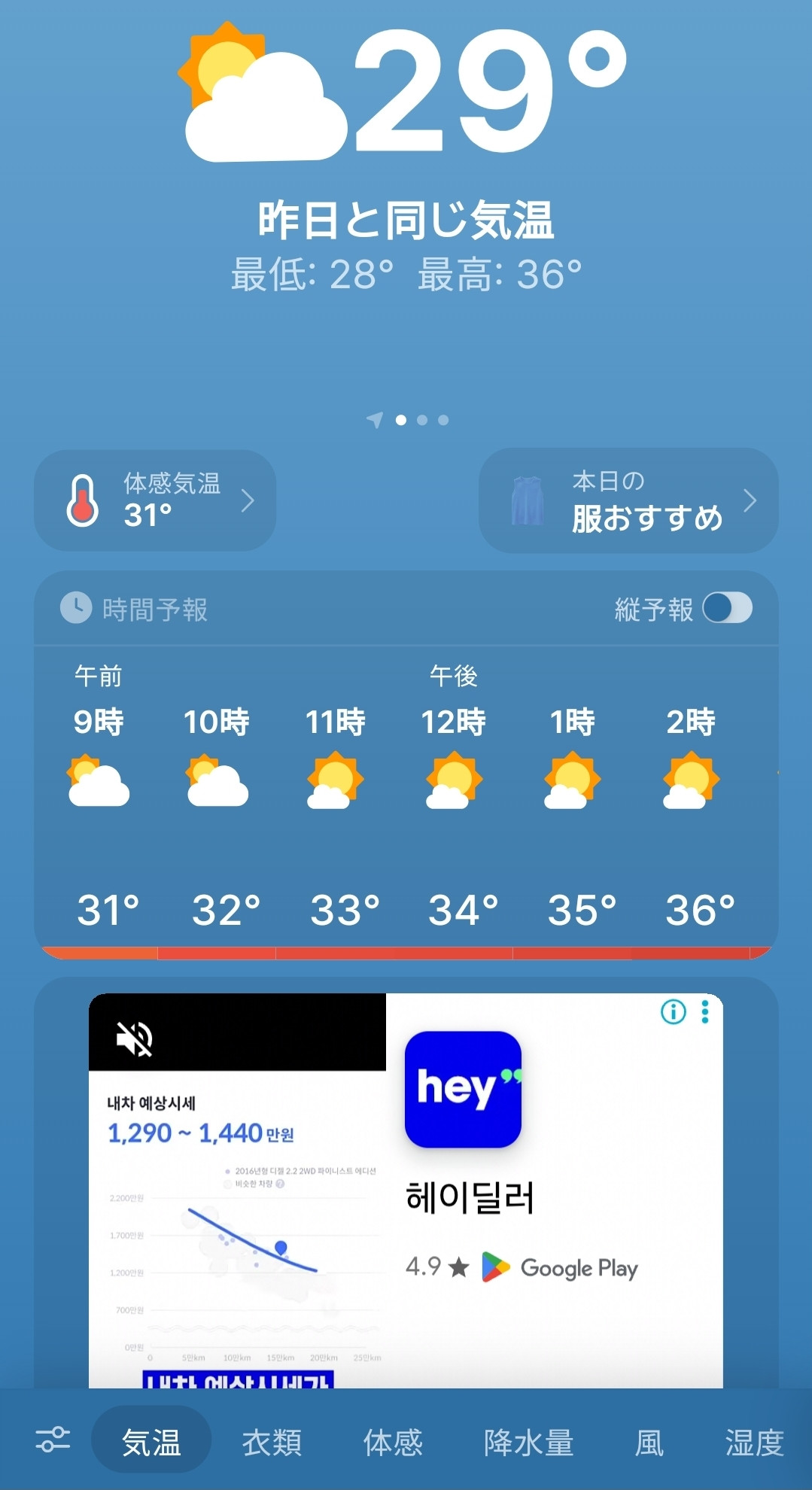Switch to the 湿度 tab

pyautogui.click(x=755, y=1443)
